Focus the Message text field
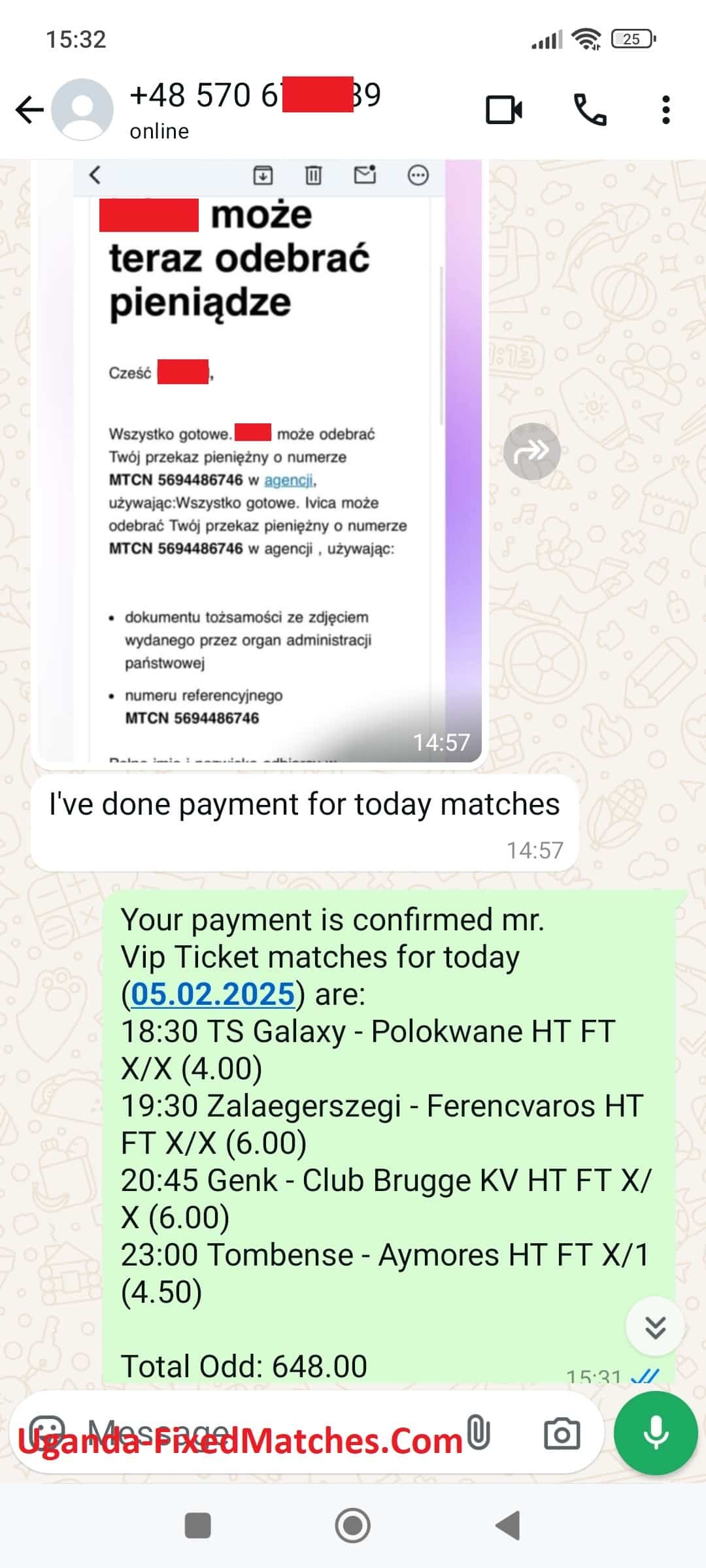Viewport: 706px width, 1568px height. coord(261,1434)
